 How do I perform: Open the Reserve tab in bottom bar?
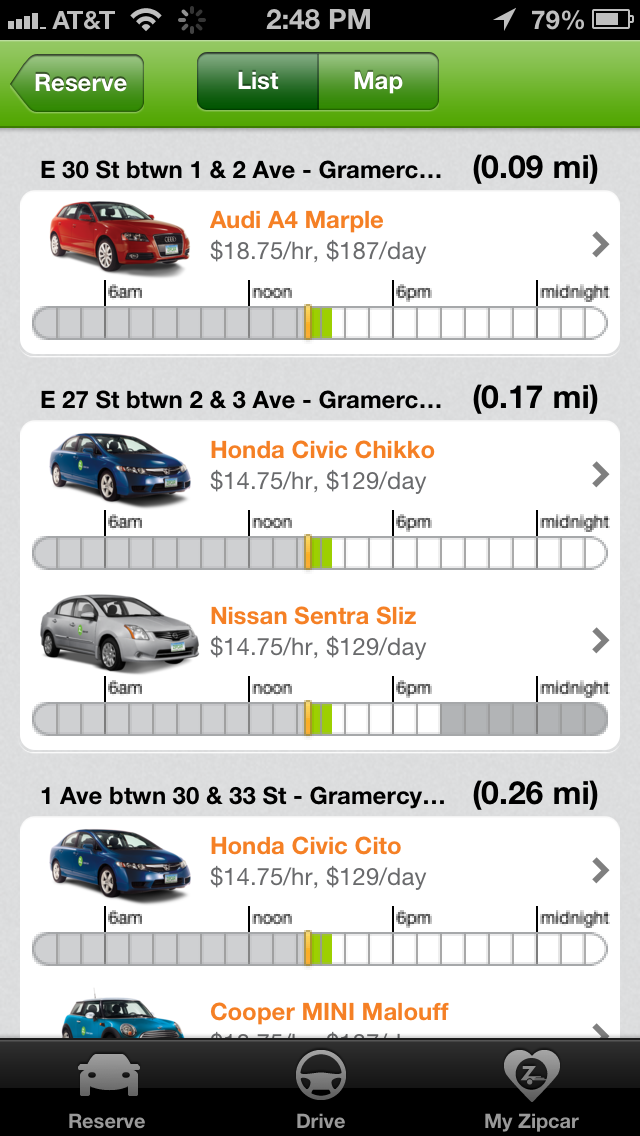point(107,1090)
